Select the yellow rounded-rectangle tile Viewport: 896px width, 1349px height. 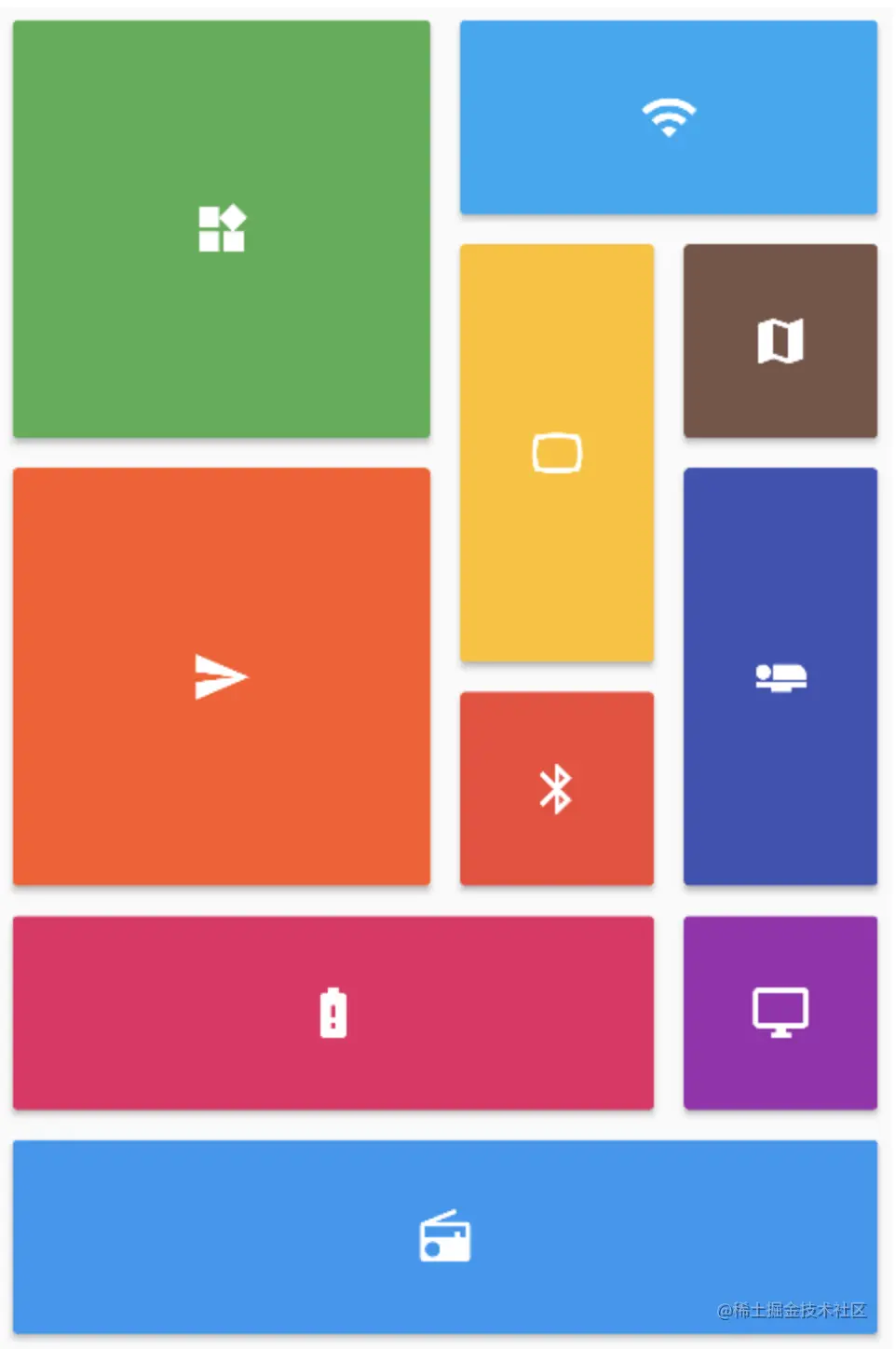tap(557, 453)
